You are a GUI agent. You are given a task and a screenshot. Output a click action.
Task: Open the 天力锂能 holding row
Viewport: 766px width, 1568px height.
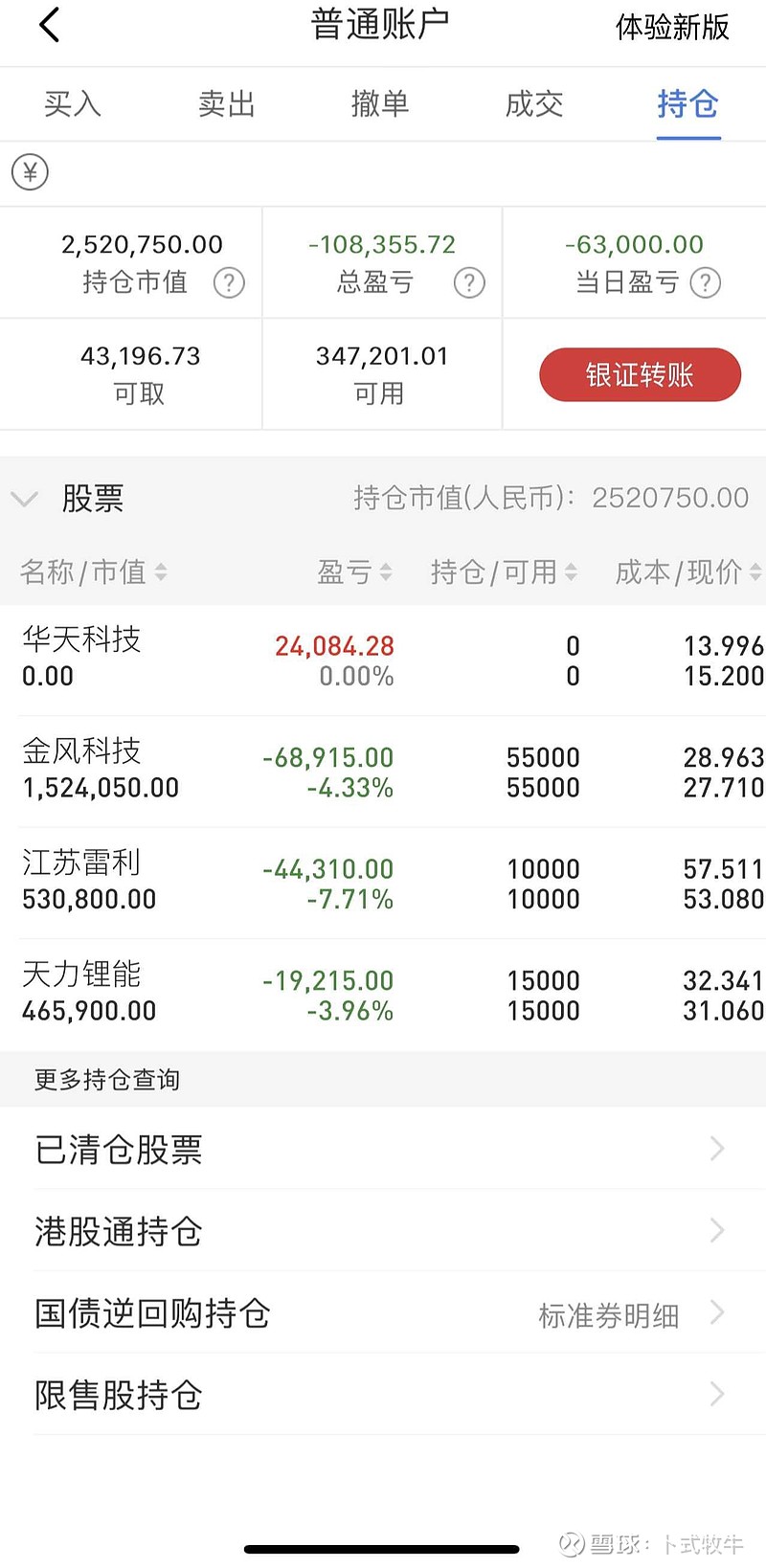pos(383,995)
